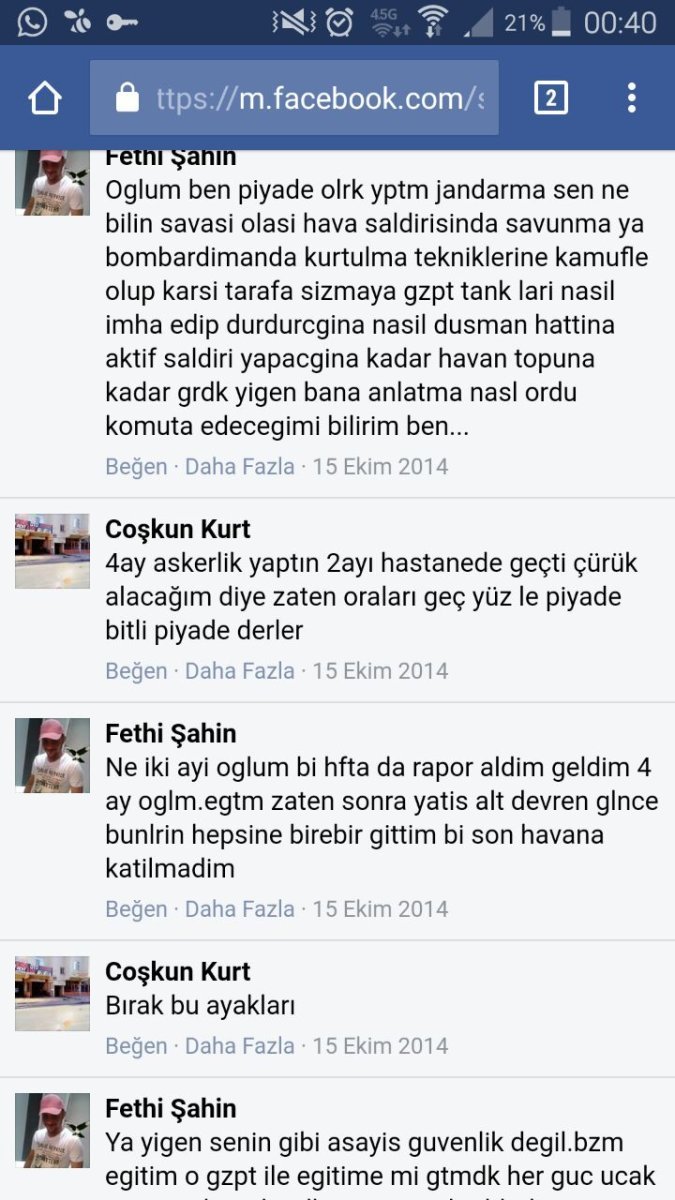Screen dimensions: 675x1200
Task: Tap Daha Fazla under "Ne iki ayi" comment
Action: (x=240, y=909)
